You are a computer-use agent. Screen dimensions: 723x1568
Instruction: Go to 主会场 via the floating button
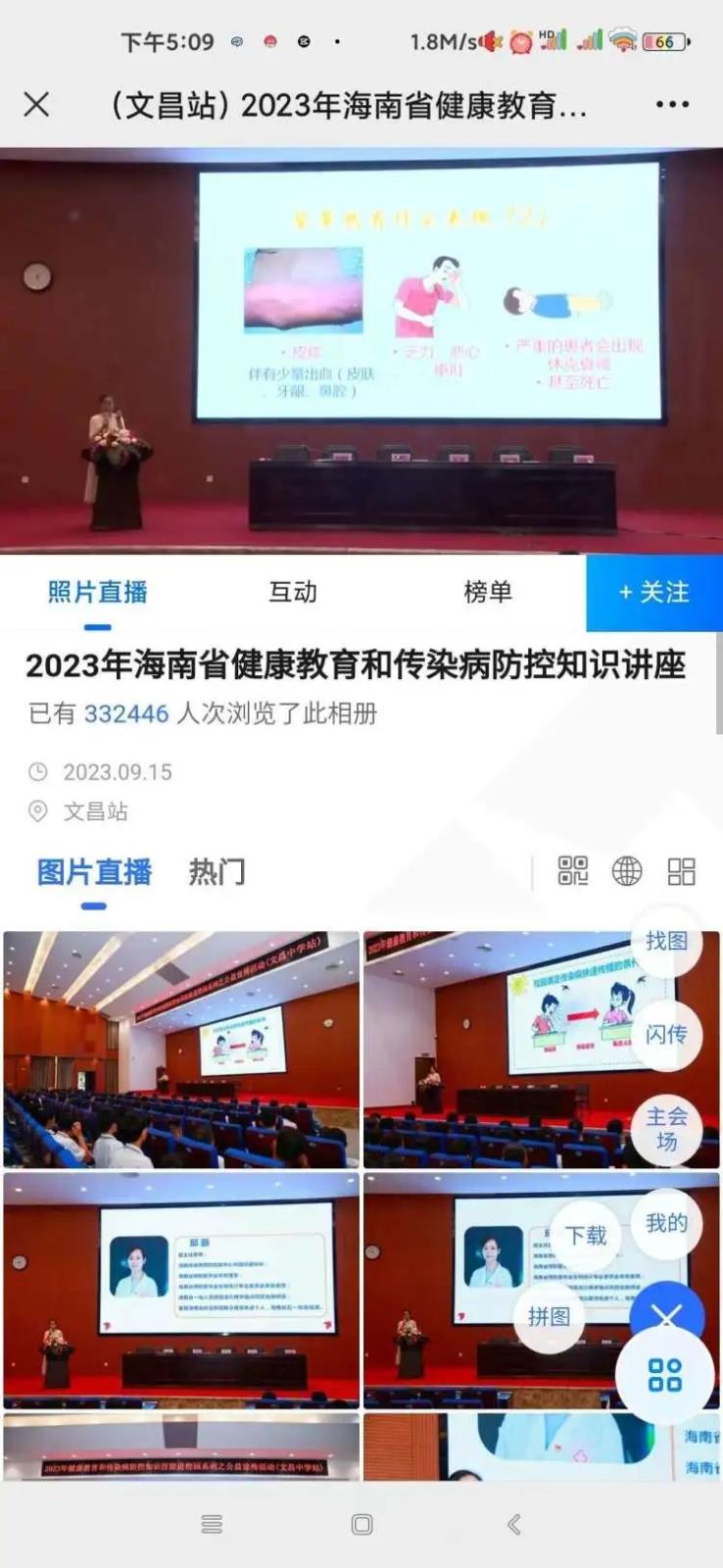pos(666,1128)
